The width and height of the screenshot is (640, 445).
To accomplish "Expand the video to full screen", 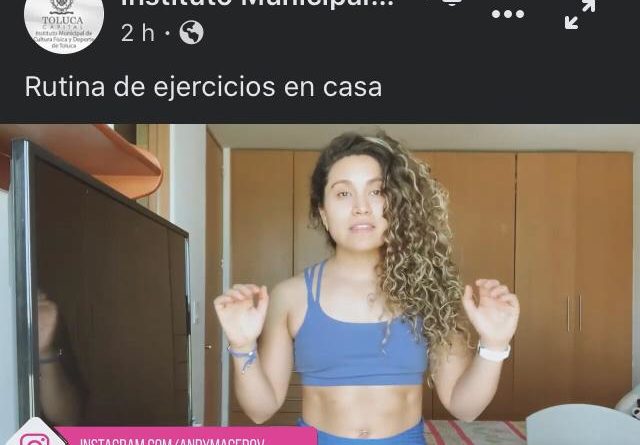I will [580, 13].
